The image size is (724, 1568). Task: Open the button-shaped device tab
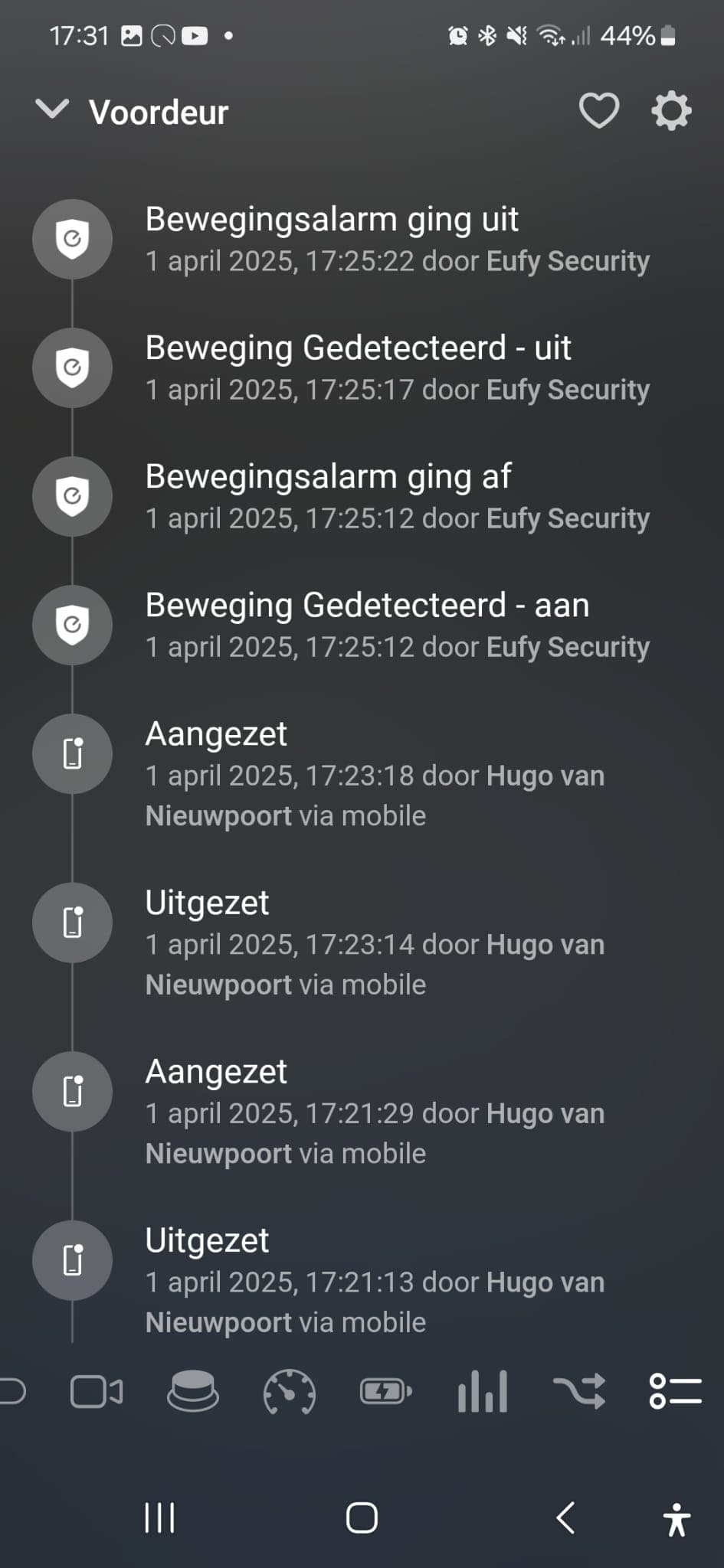tap(192, 1392)
